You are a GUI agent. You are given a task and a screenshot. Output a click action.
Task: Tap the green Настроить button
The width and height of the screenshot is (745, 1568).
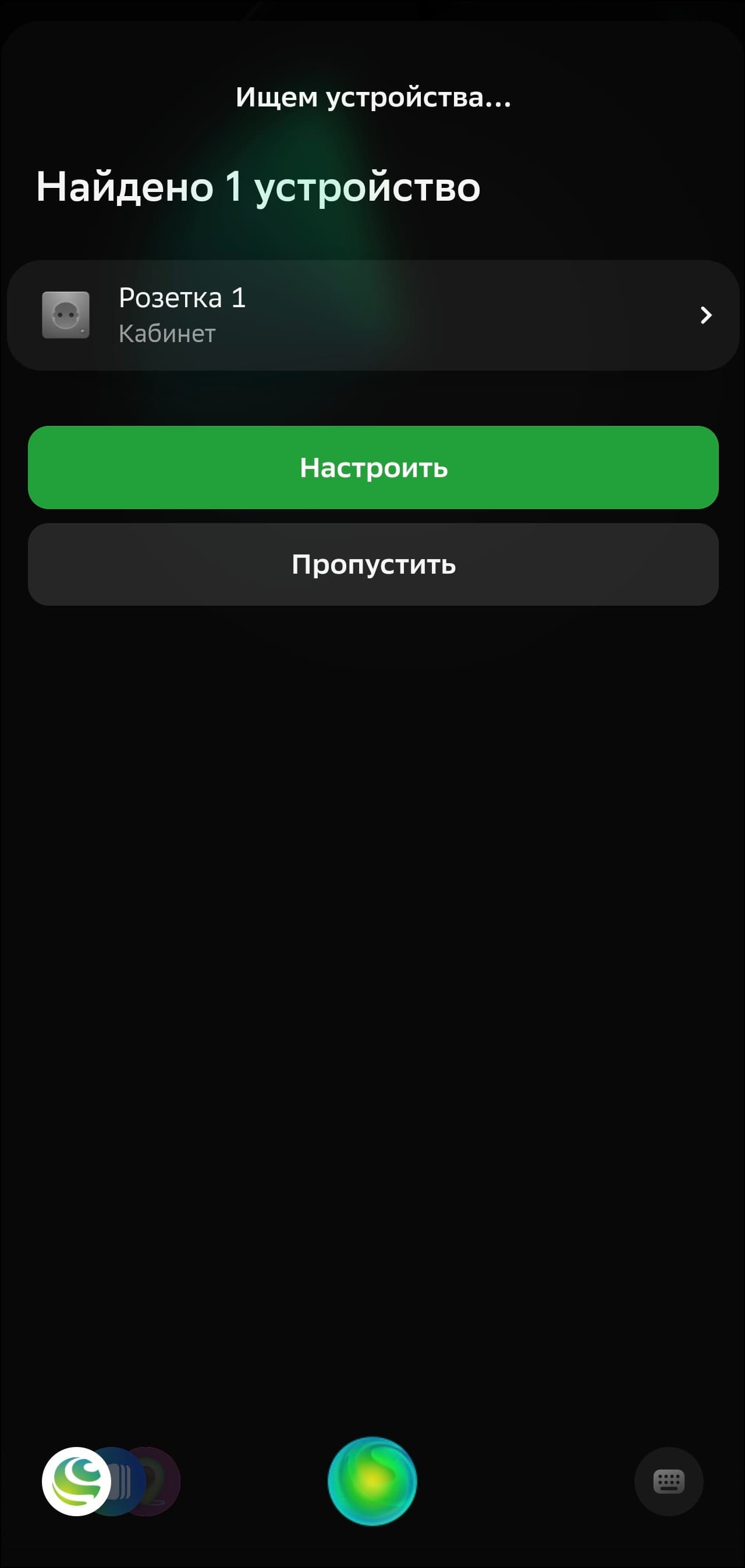coord(373,467)
